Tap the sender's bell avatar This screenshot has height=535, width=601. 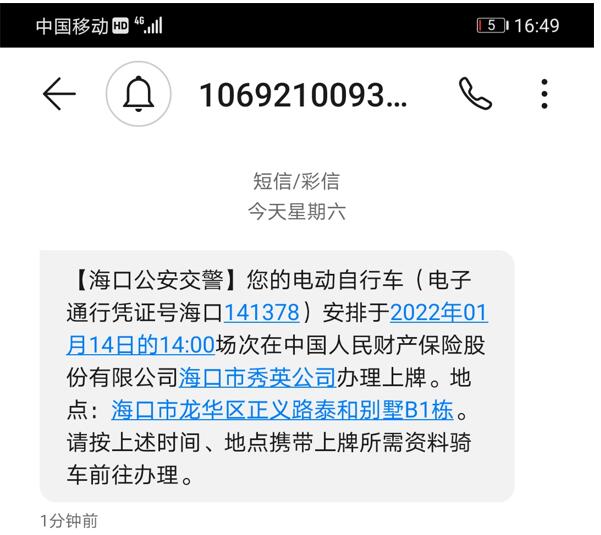tap(139, 95)
